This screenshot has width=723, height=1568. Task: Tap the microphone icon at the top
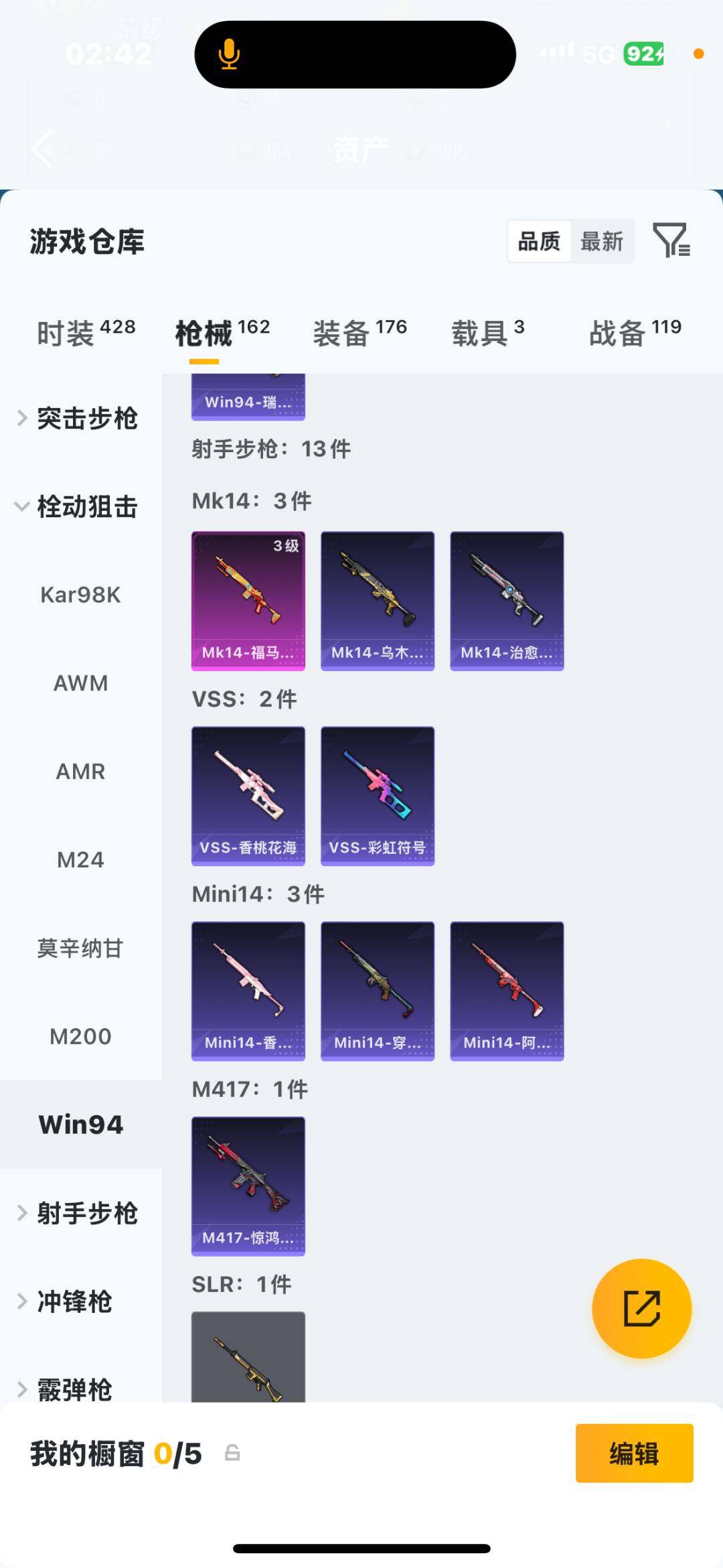point(228,55)
